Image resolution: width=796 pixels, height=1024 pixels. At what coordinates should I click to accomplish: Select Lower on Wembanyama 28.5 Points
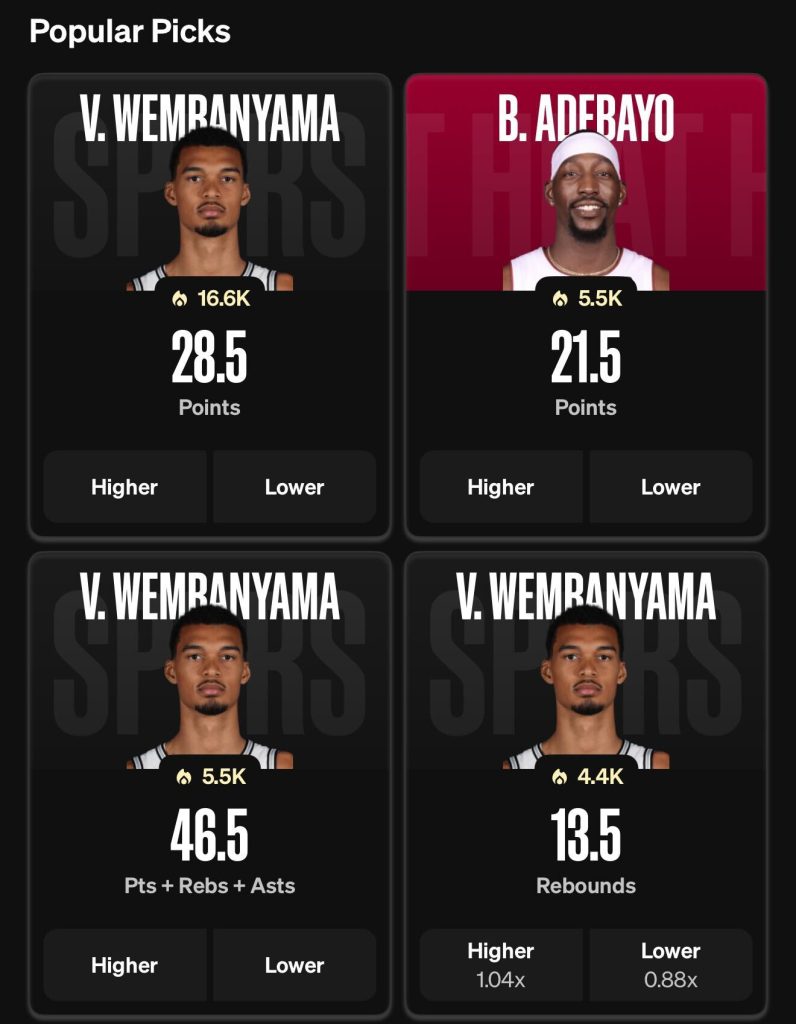[x=295, y=487]
